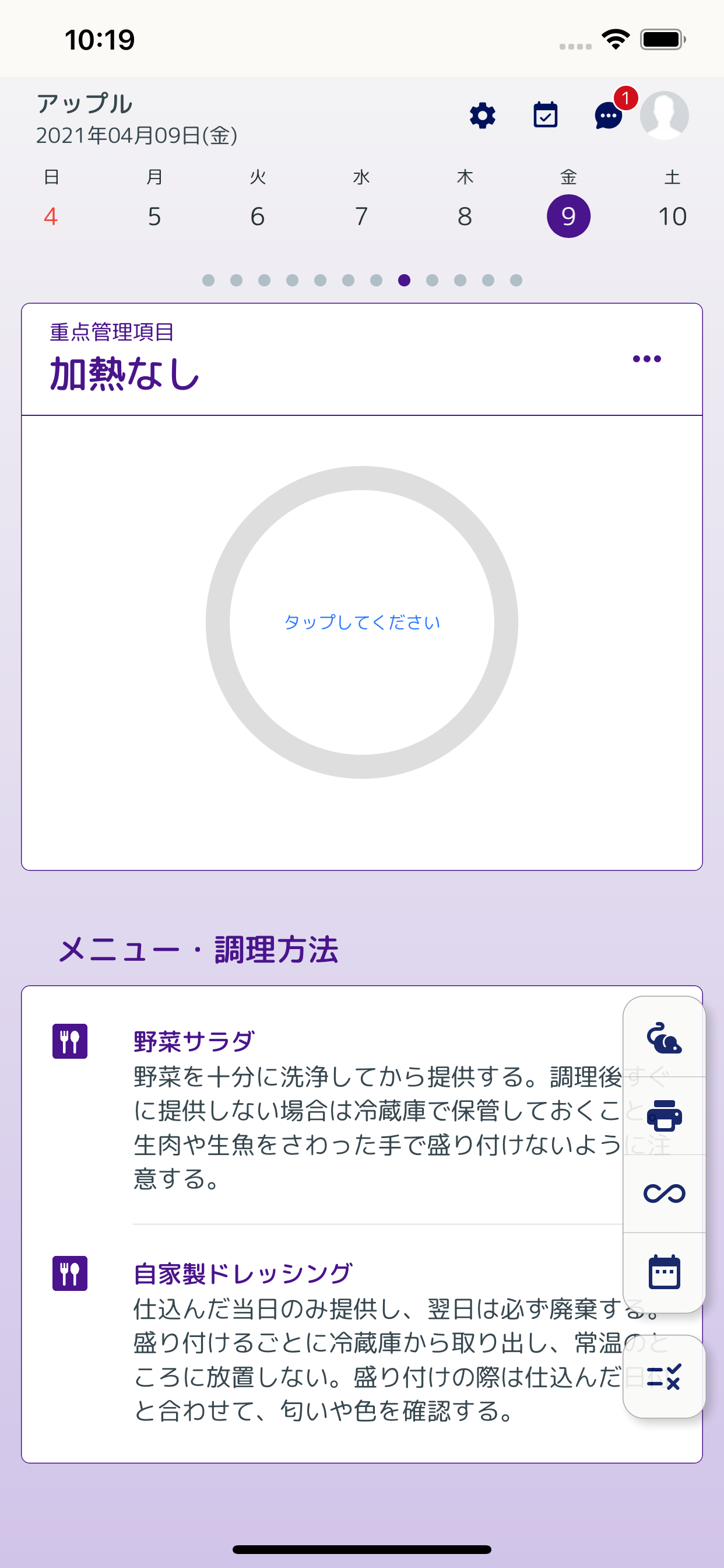Tap the top pest icon in the floating toolbar
Screen dimensions: 724x1568
point(665,1037)
